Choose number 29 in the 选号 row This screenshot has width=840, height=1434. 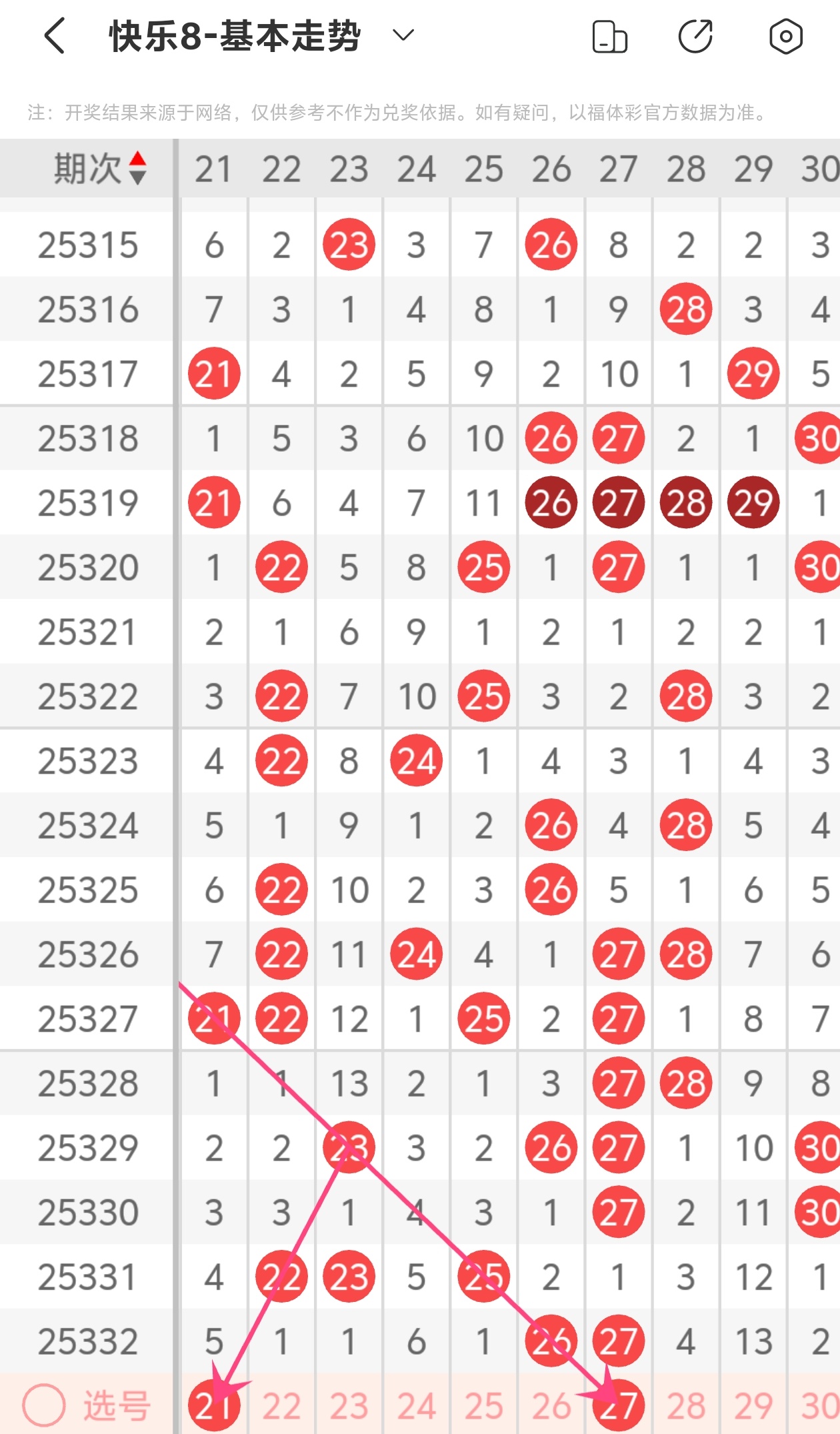coord(753,1405)
